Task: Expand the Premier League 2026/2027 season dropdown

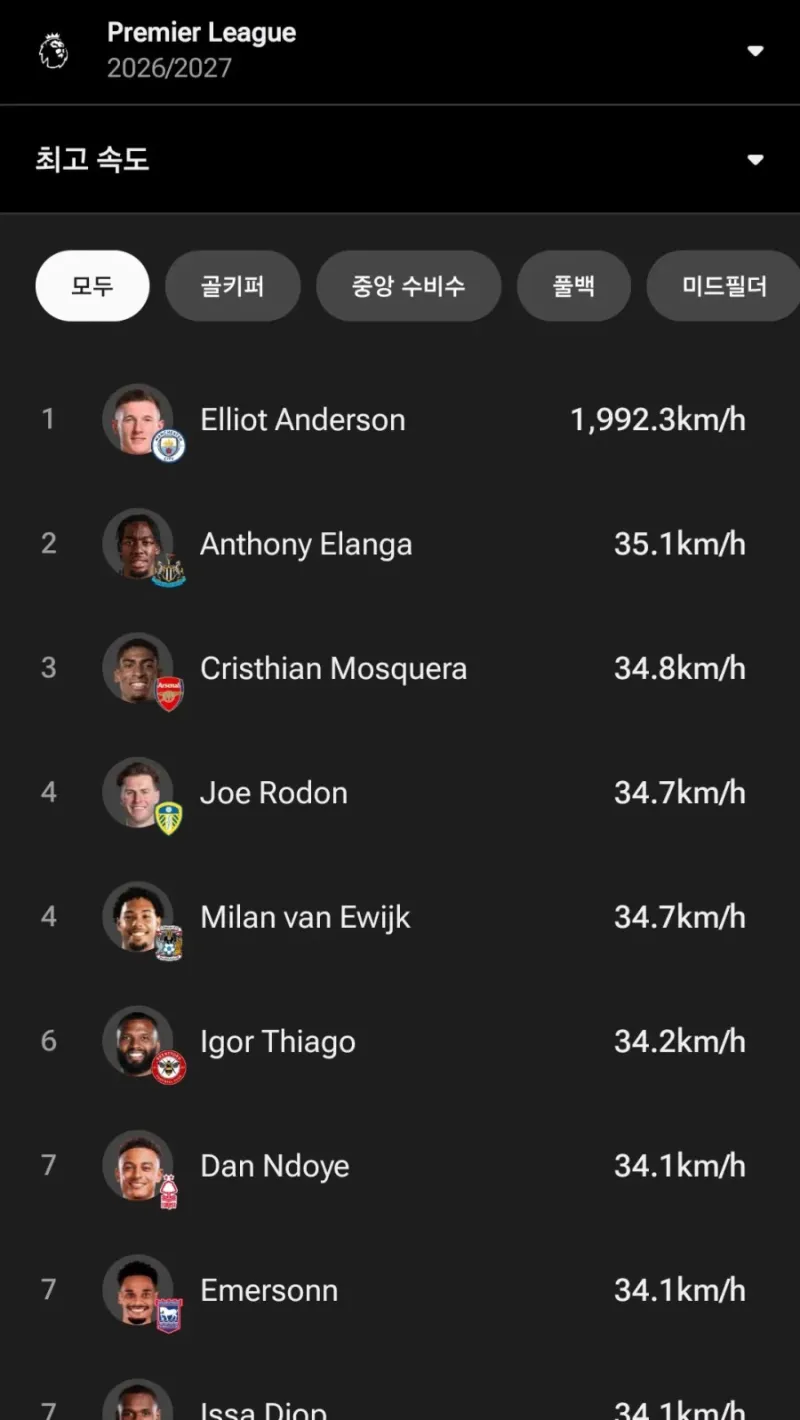Action: click(x=400, y=51)
